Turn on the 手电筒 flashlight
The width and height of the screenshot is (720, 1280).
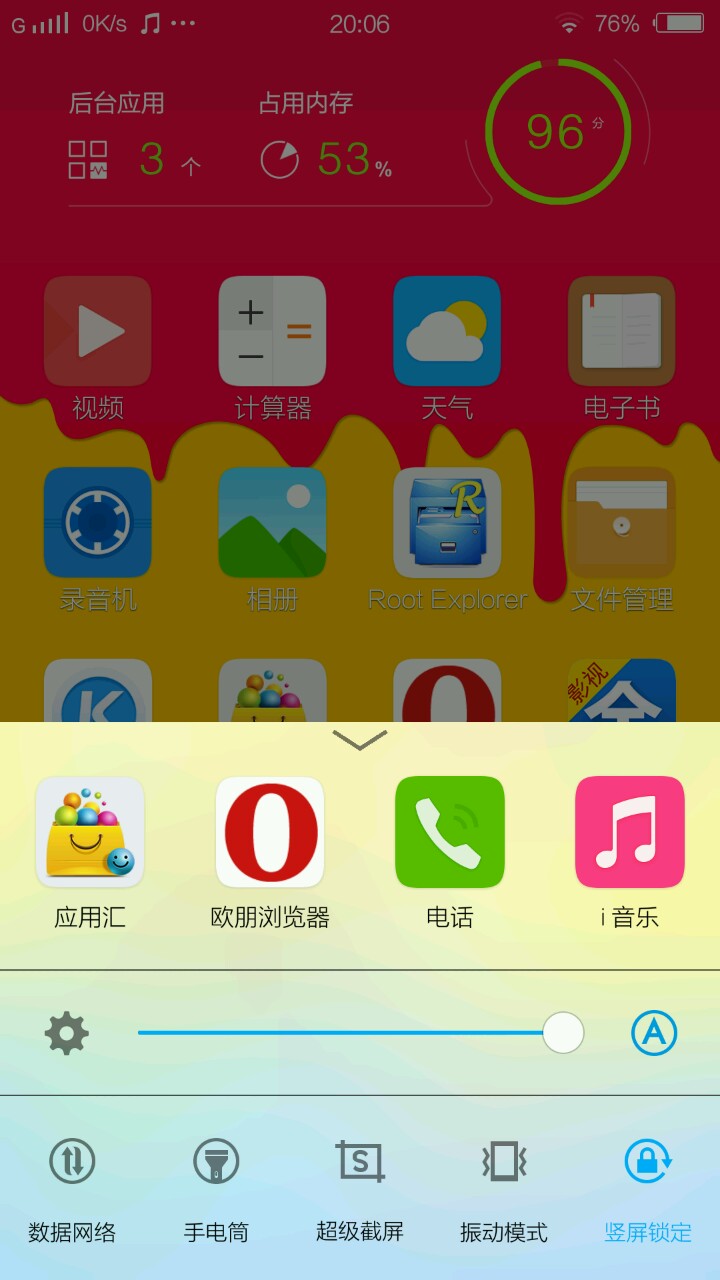pos(216,1162)
